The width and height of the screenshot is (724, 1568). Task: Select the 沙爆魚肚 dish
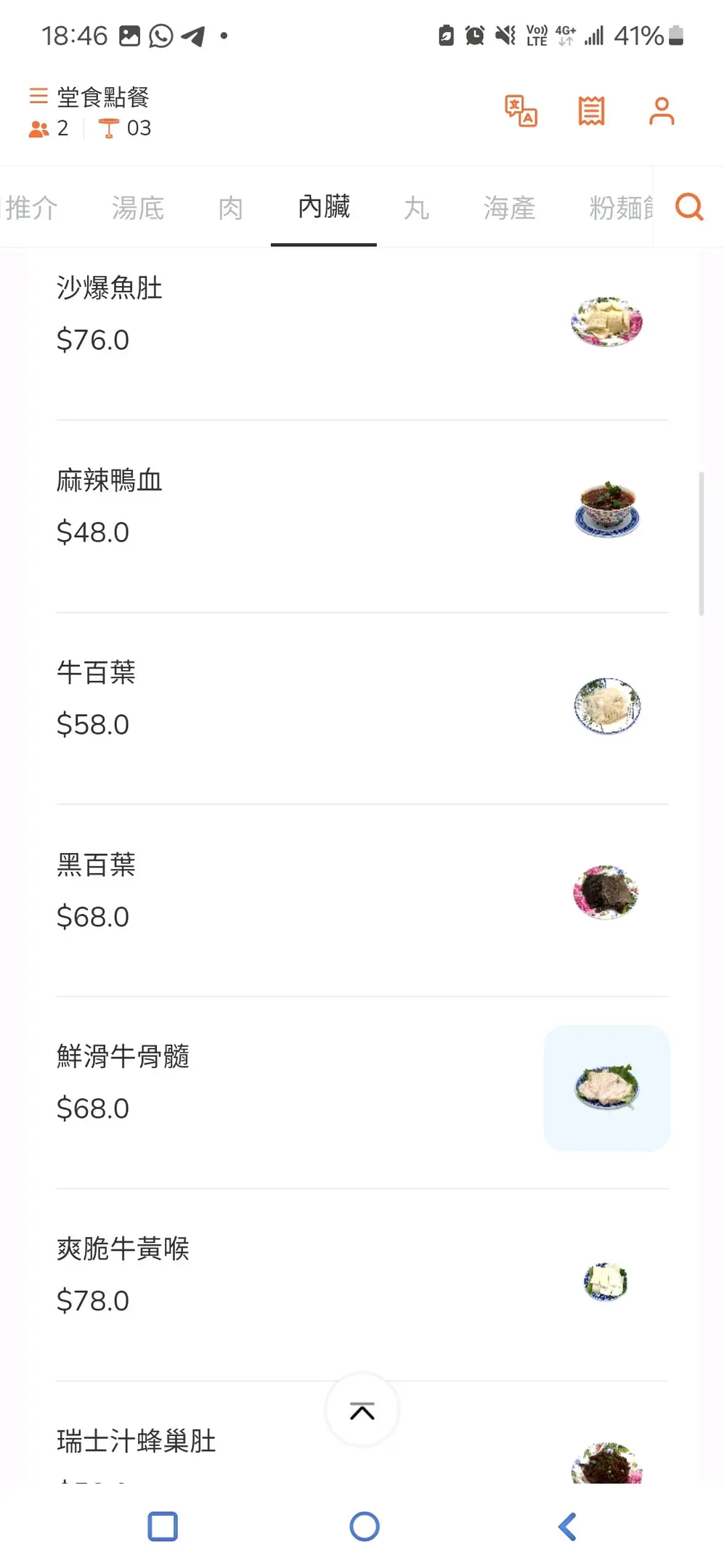tap(110, 288)
